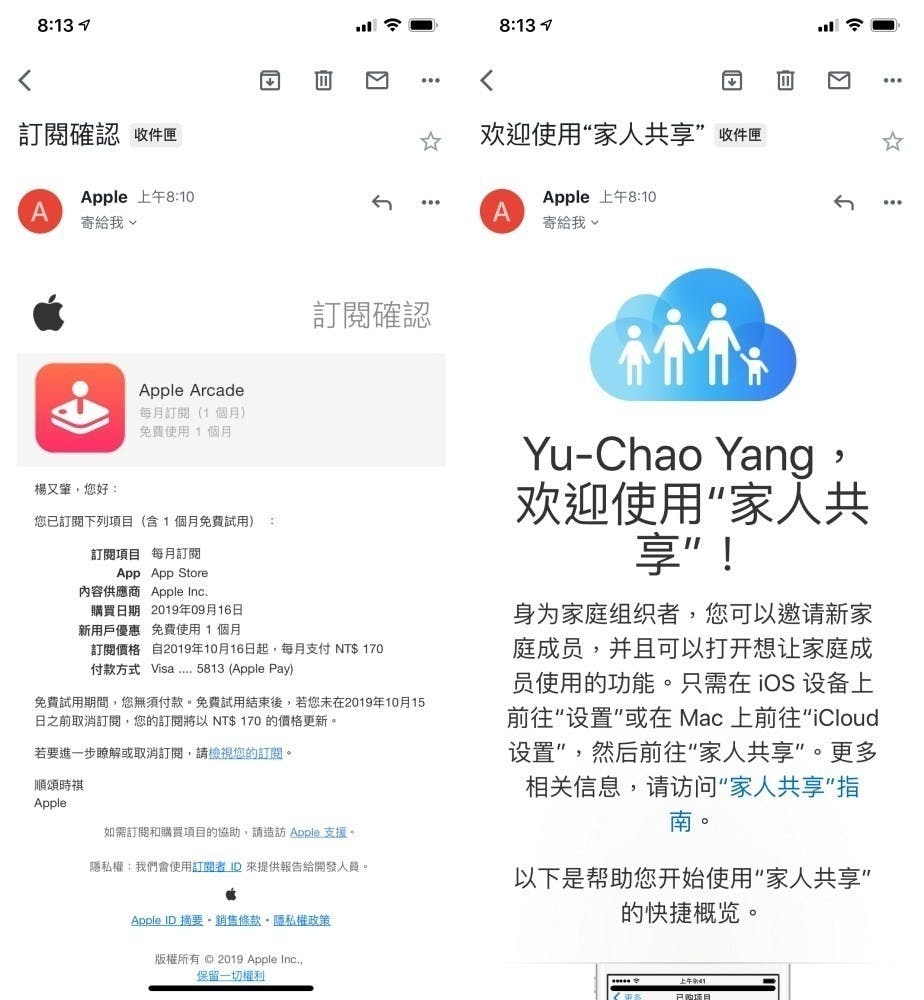
Task: Archive the 訂閱確認 email
Action: click(x=270, y=81)
